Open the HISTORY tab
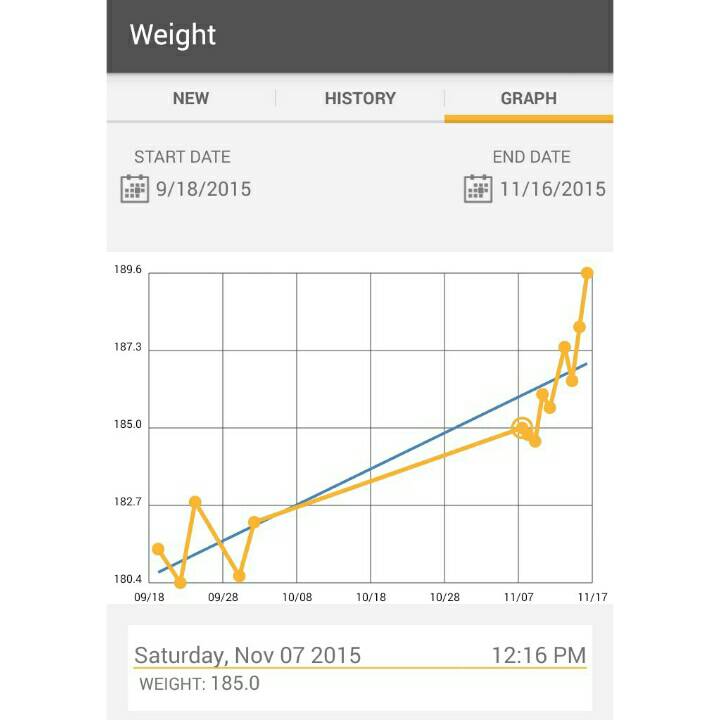 (x=360, y=98)
